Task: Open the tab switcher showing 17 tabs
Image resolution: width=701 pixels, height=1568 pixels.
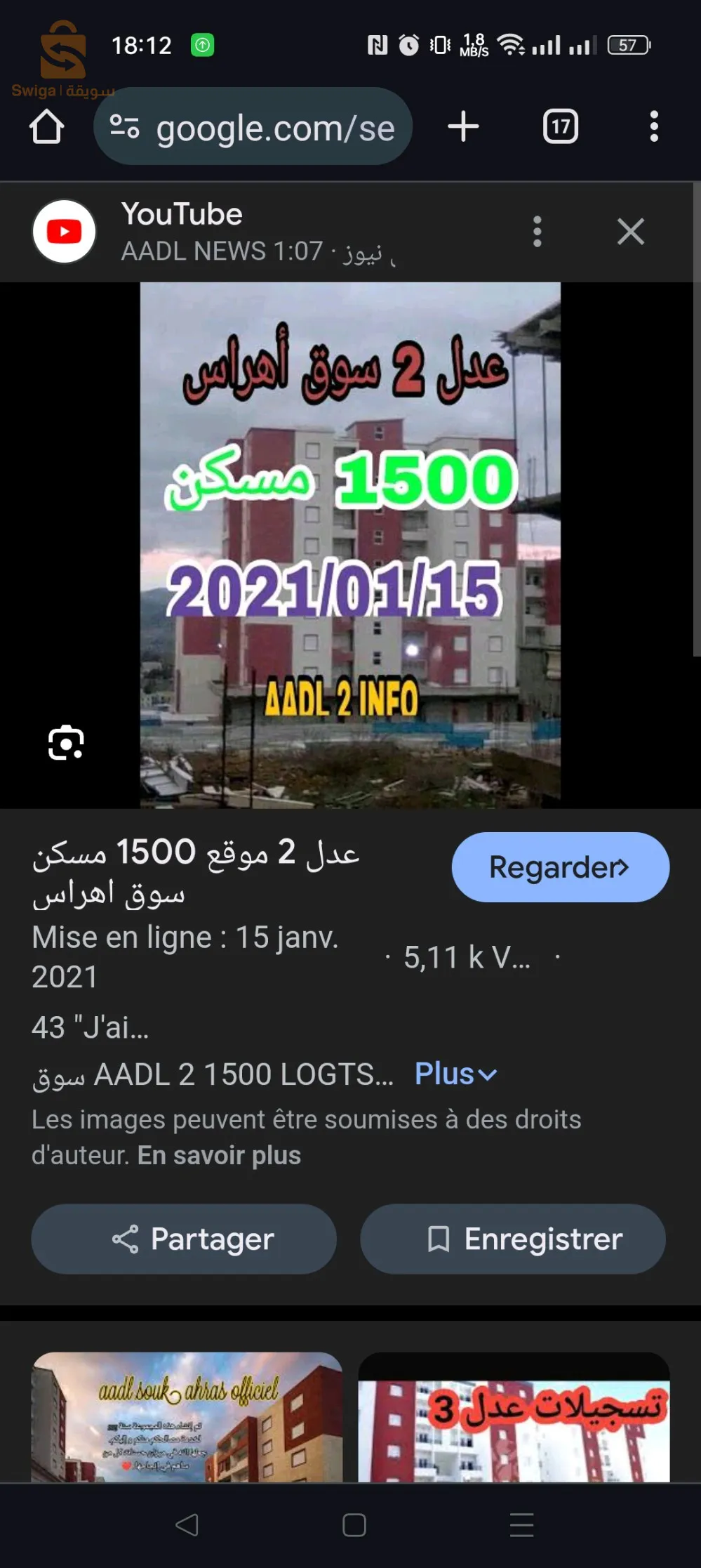Action: coord(559,127)
